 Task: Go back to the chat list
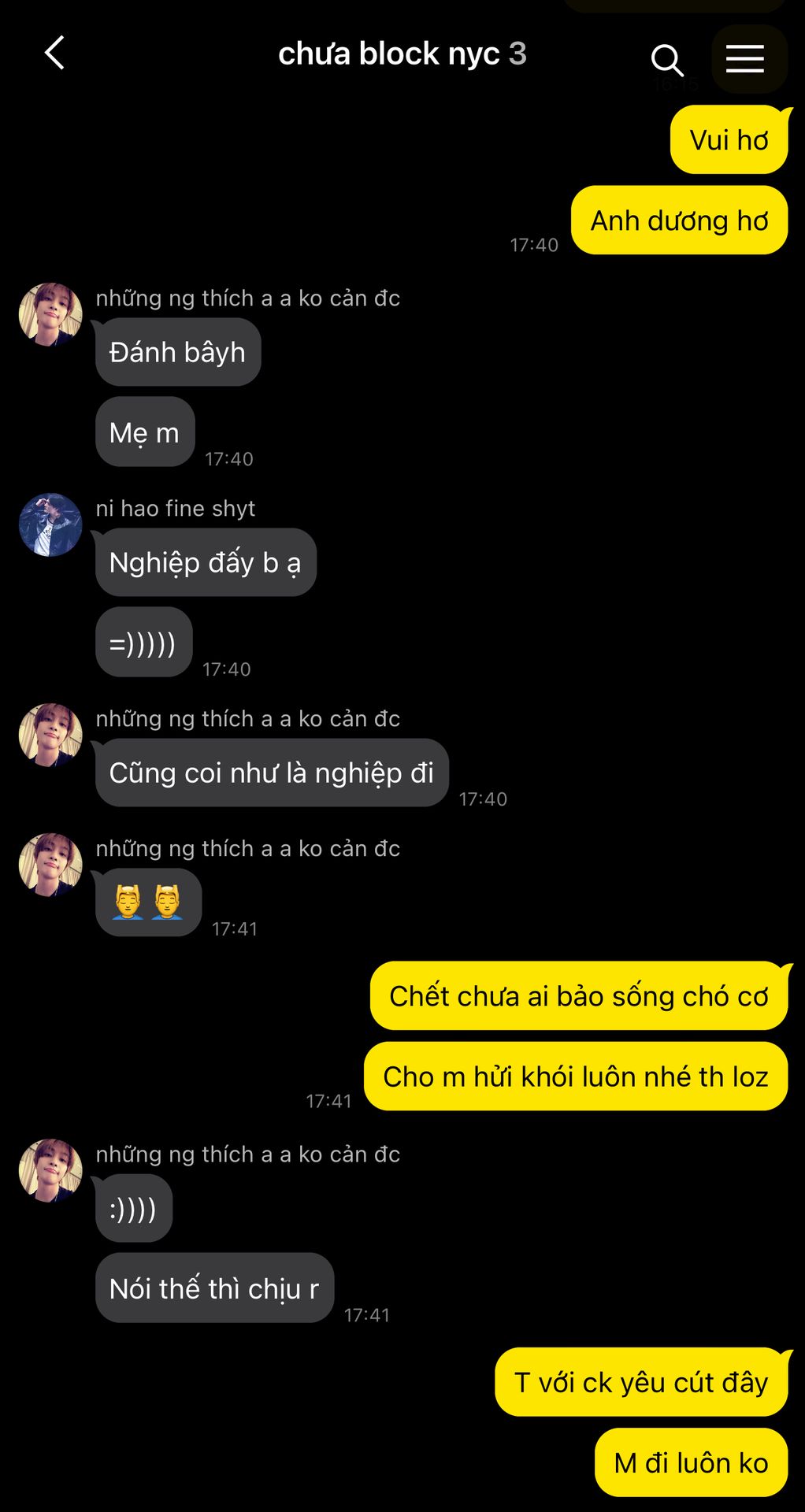[54, 54]
